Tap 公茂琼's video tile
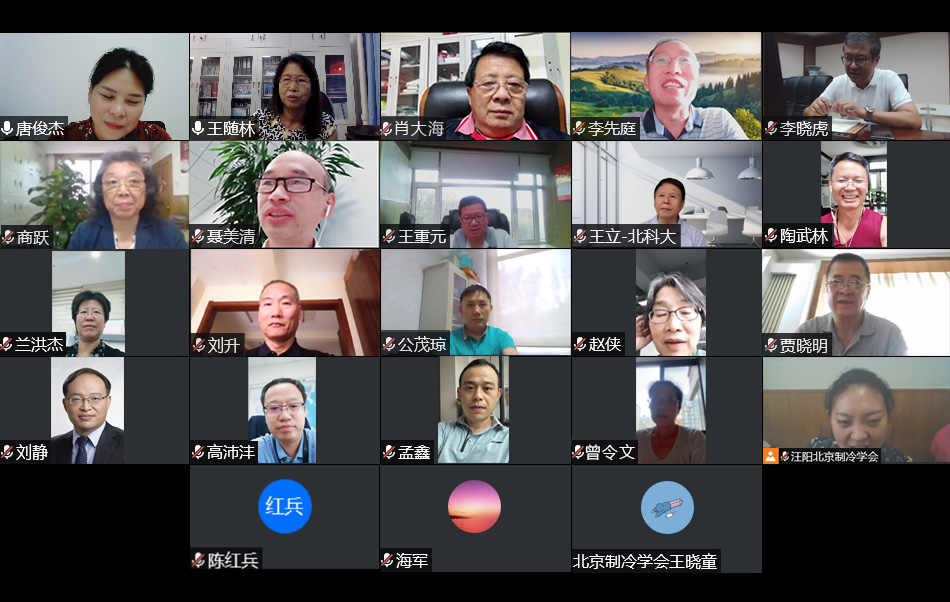 point(475,302)
